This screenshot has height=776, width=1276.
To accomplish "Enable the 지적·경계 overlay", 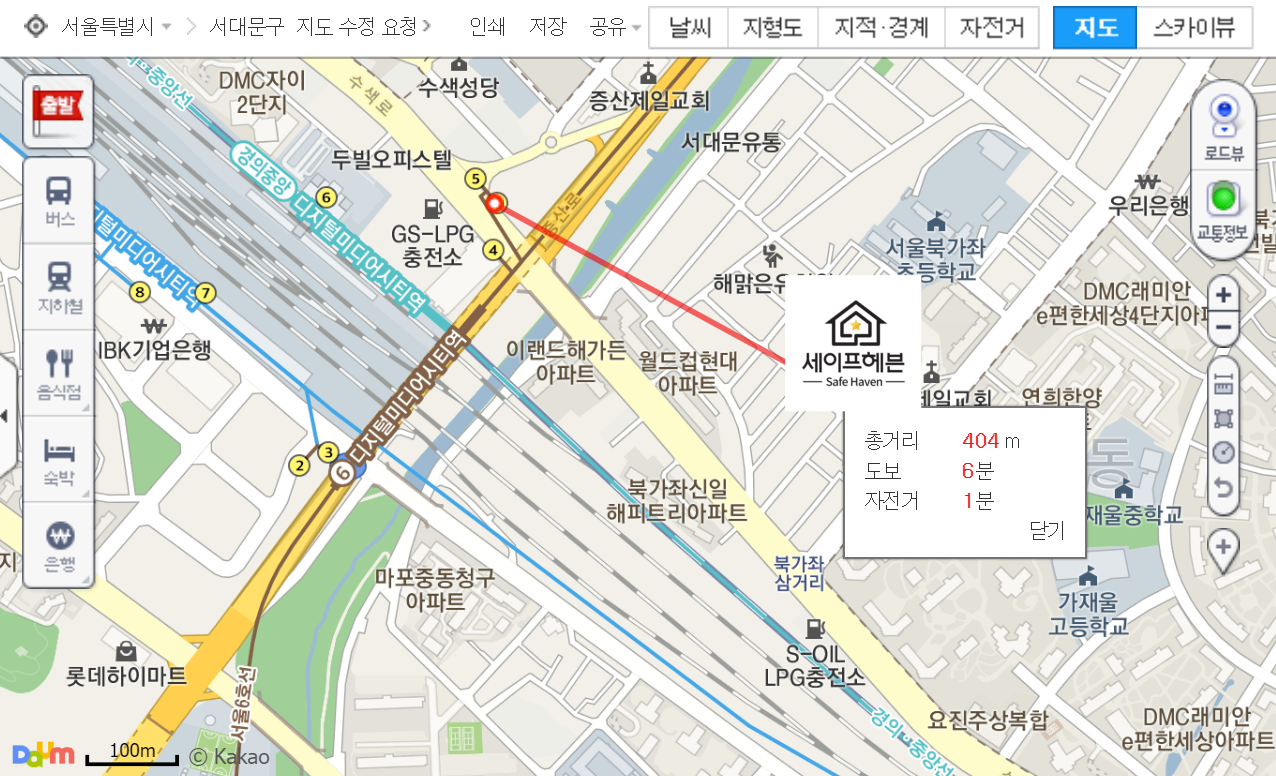I will click(881, 27).
